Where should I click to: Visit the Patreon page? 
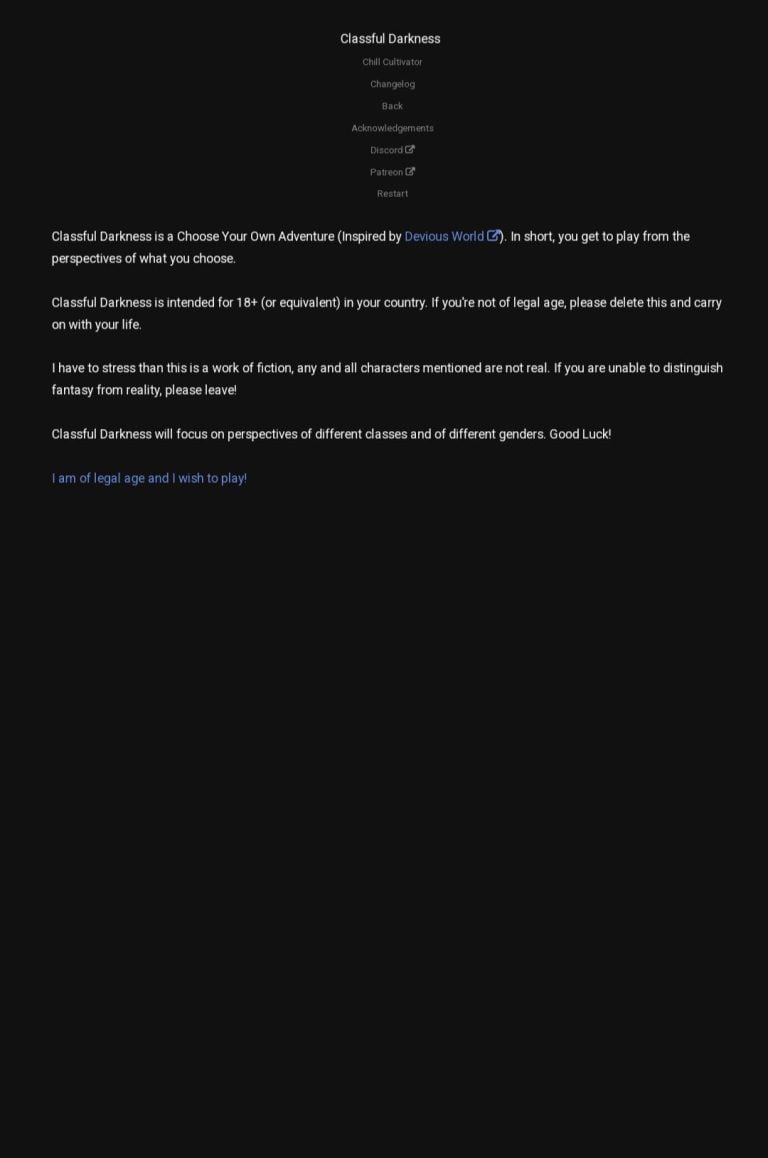point(392,172)
